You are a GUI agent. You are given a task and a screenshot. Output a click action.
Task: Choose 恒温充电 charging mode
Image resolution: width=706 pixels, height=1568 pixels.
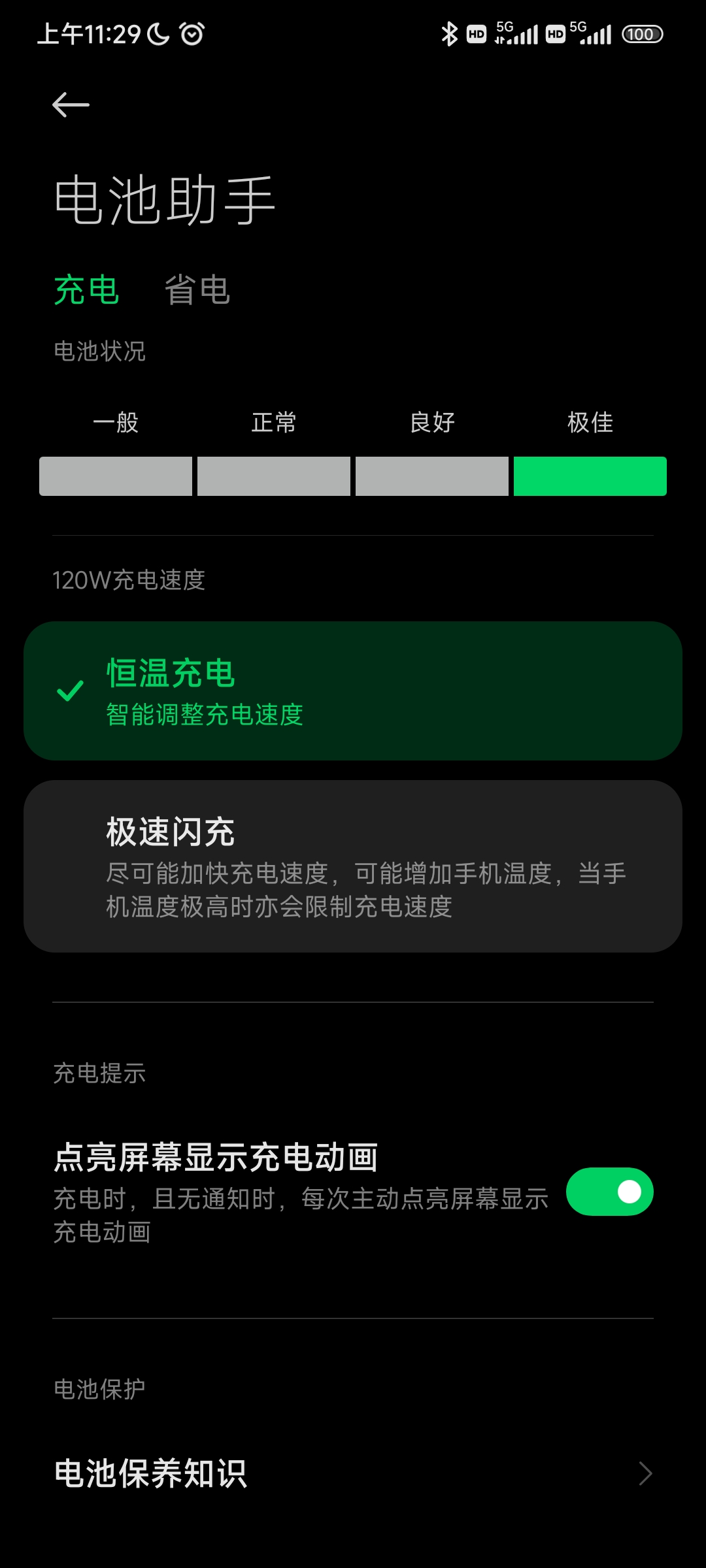coord(353,691)
